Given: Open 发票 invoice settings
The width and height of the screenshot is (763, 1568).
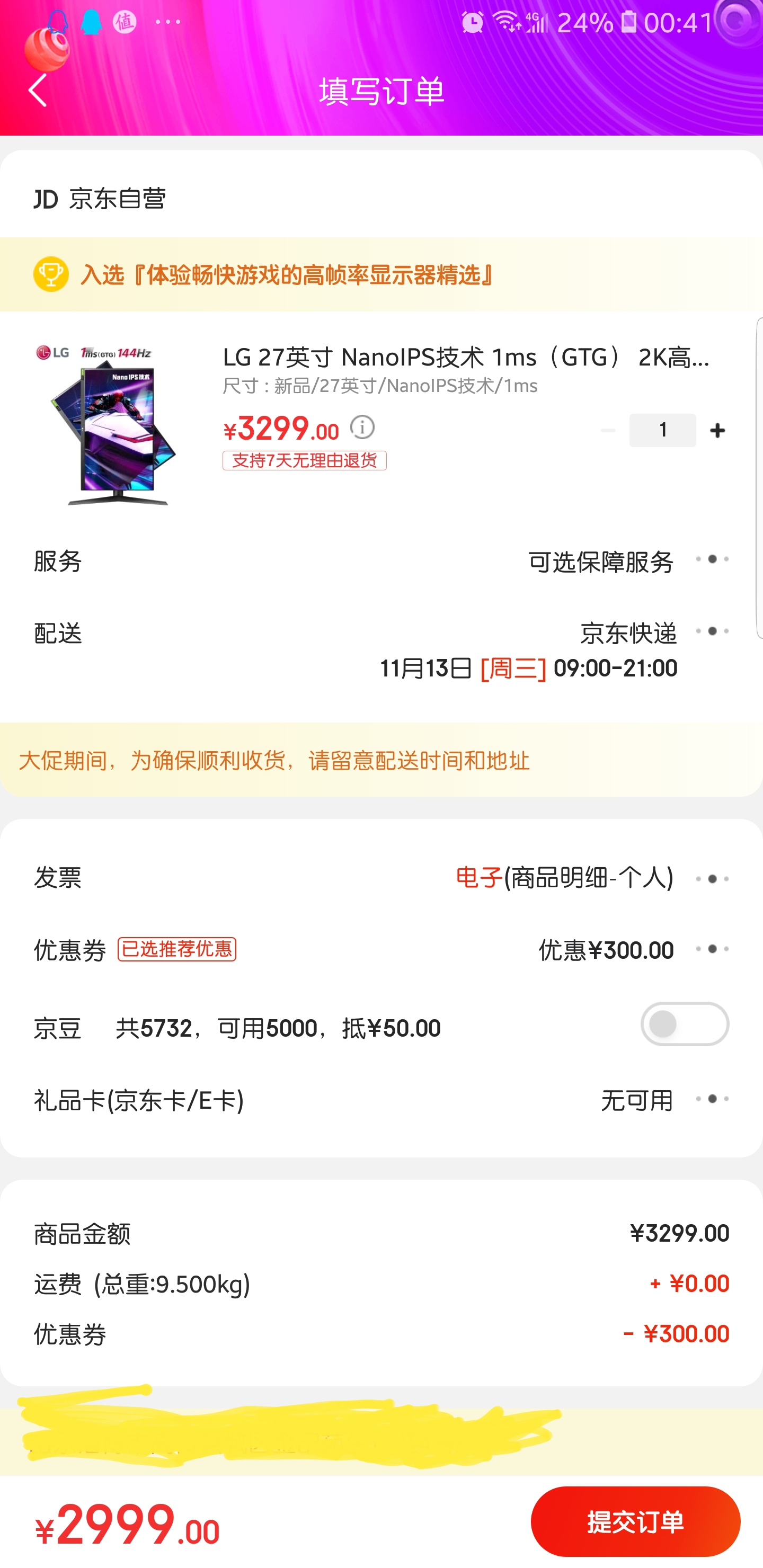Looking at the screenshot, I should (x=381, y=878).
